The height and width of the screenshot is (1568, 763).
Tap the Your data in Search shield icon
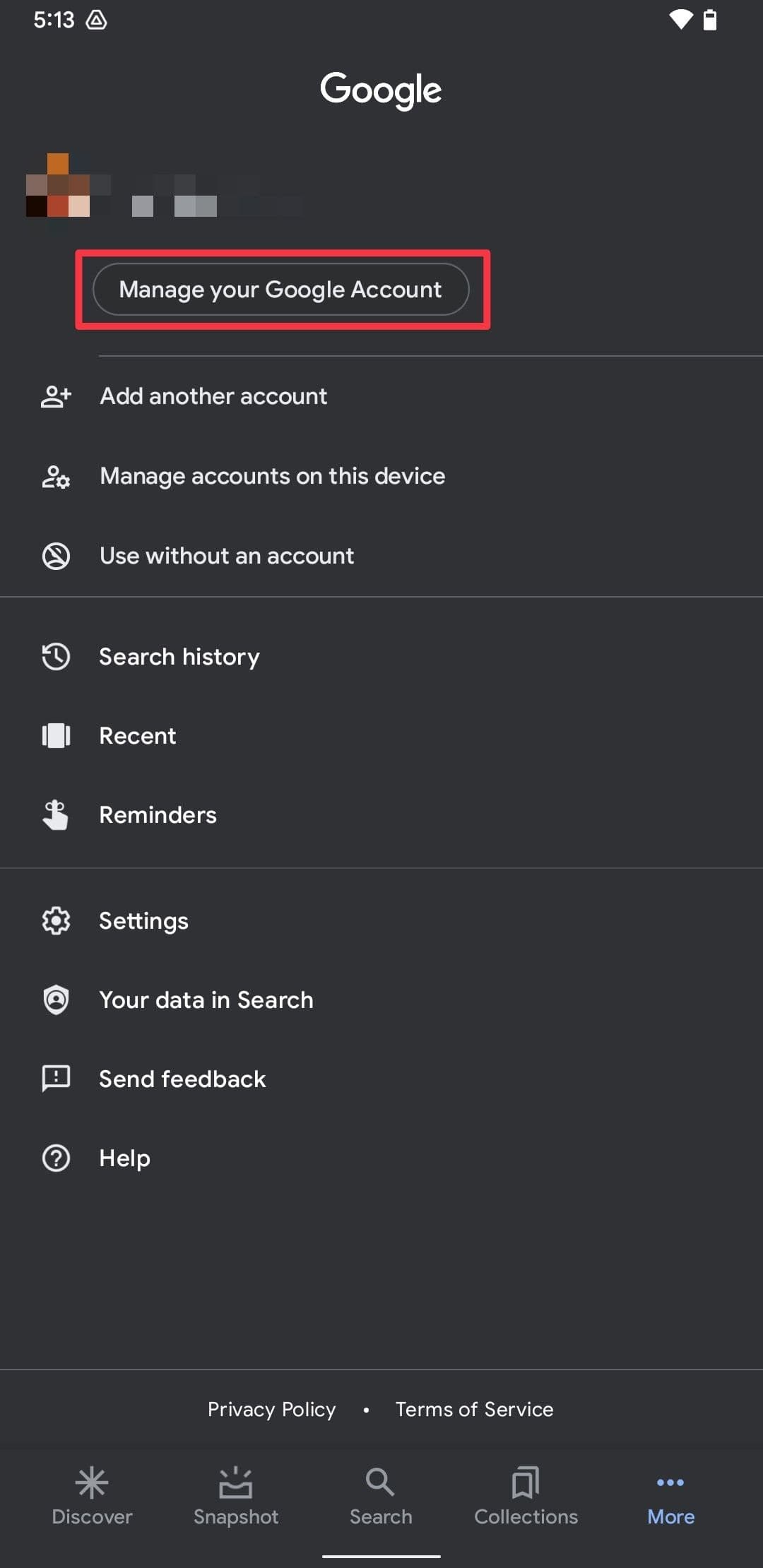click(x=56, y=999)
